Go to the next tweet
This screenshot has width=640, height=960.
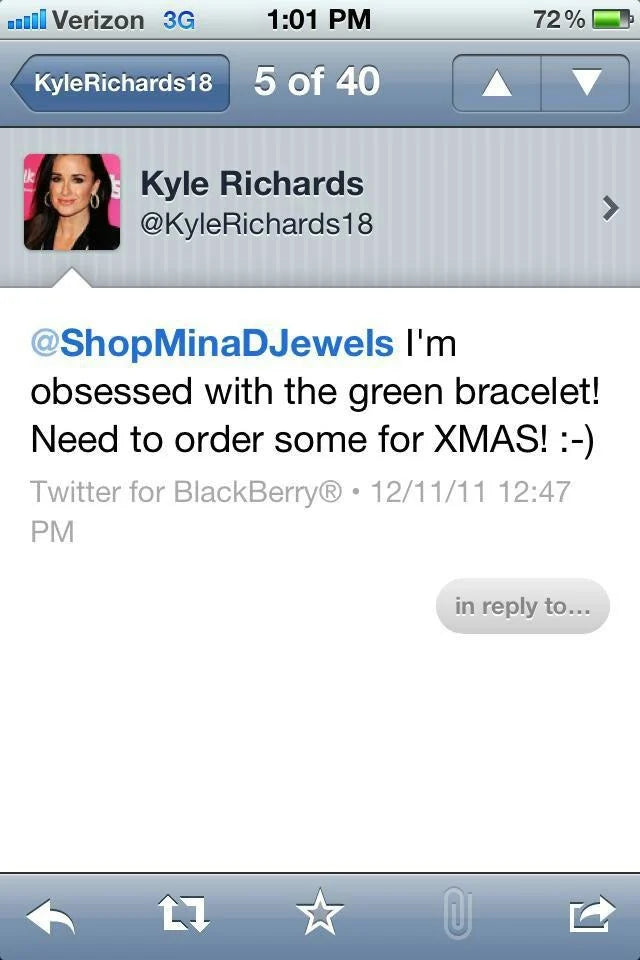586,83
